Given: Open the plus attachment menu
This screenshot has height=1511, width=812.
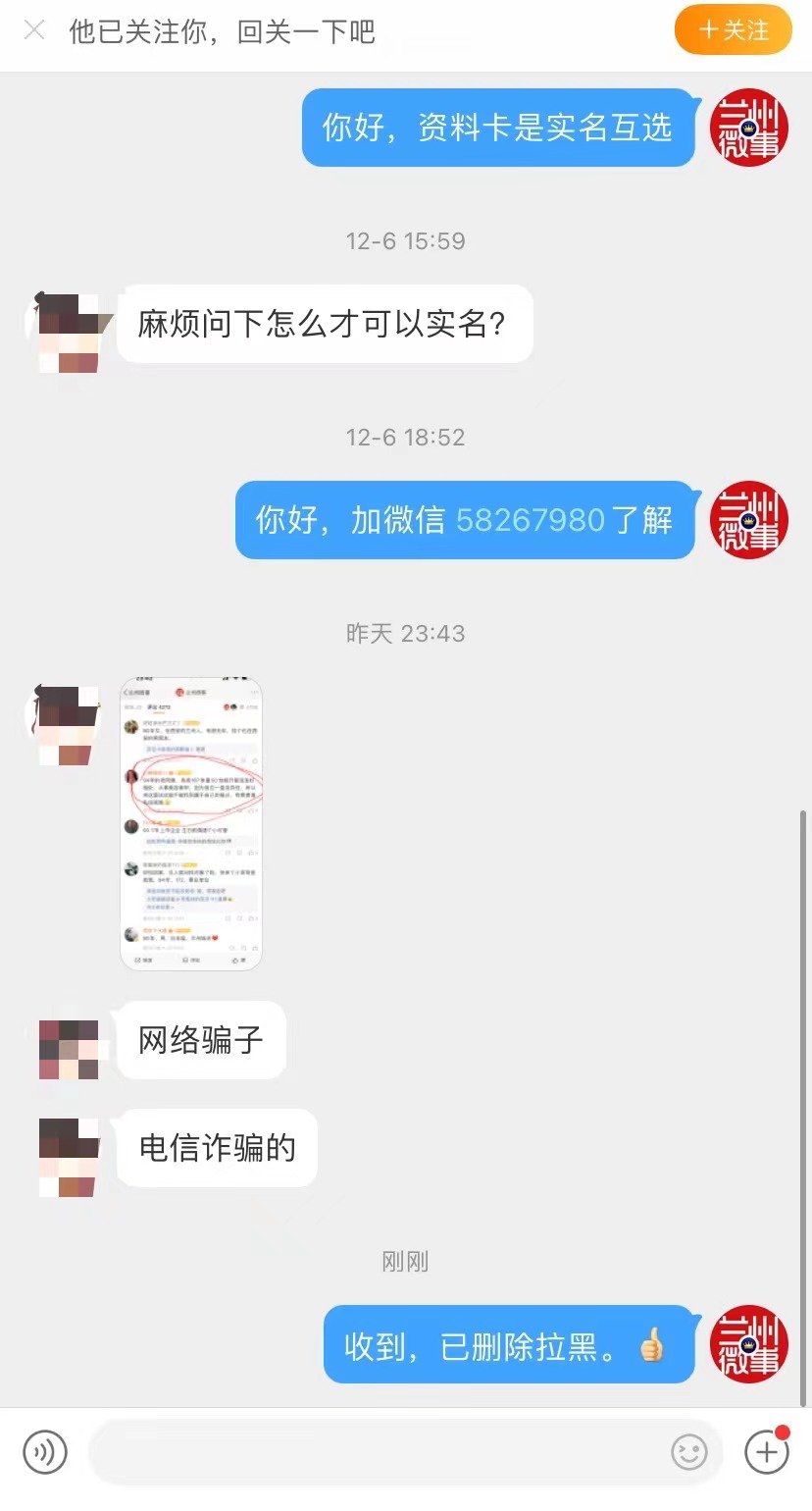Looking at the screenshot, I should coord(766,1451).
